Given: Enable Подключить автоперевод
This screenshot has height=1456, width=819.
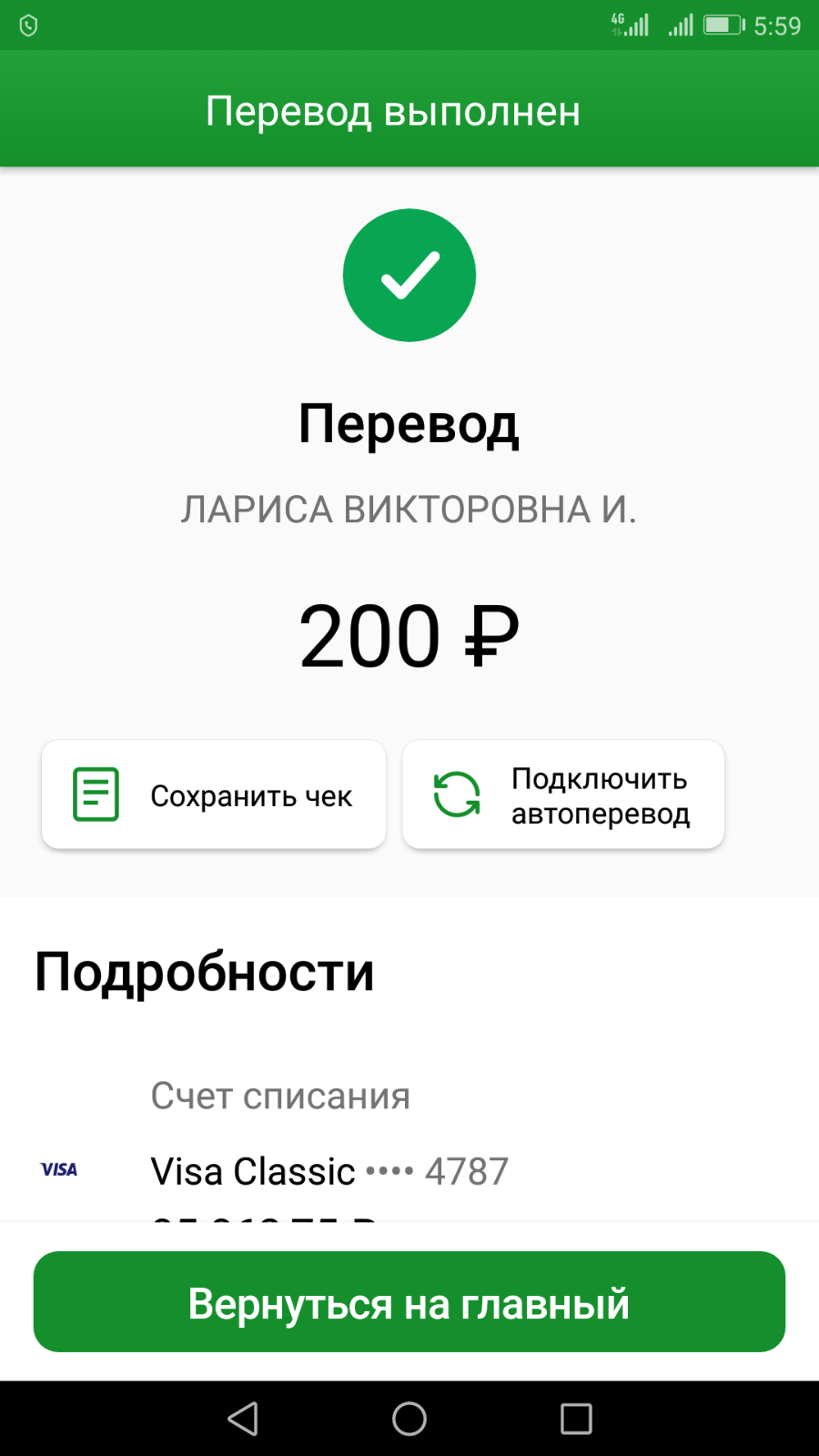Looking at the screenshot, I should (x=563, y=794).
